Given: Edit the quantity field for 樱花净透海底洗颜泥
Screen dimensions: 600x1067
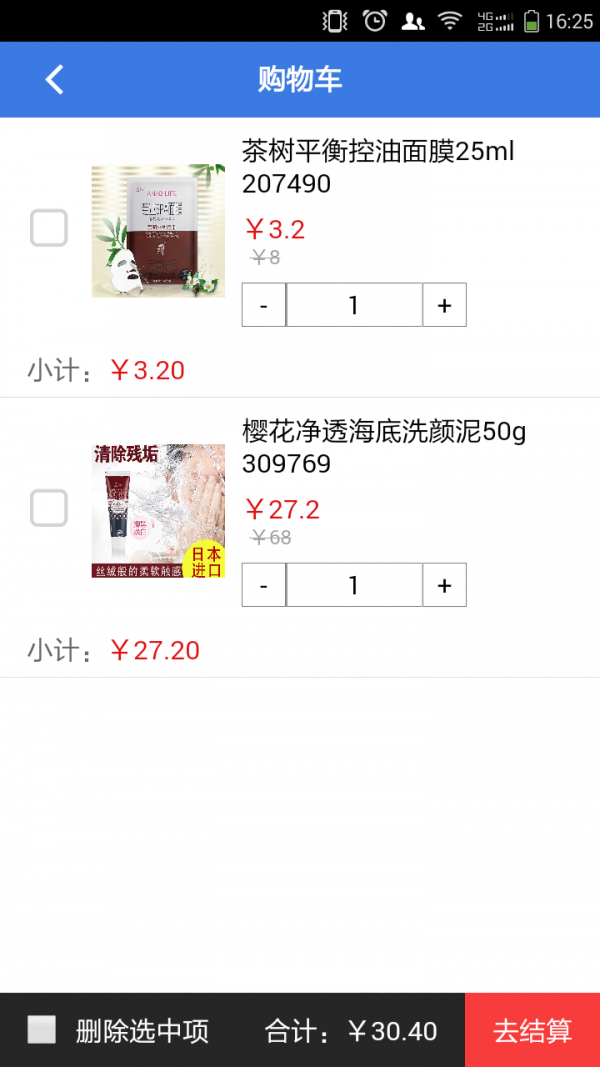Looking at the screenshot, I should pyautogui.click(x=354, y=585).
